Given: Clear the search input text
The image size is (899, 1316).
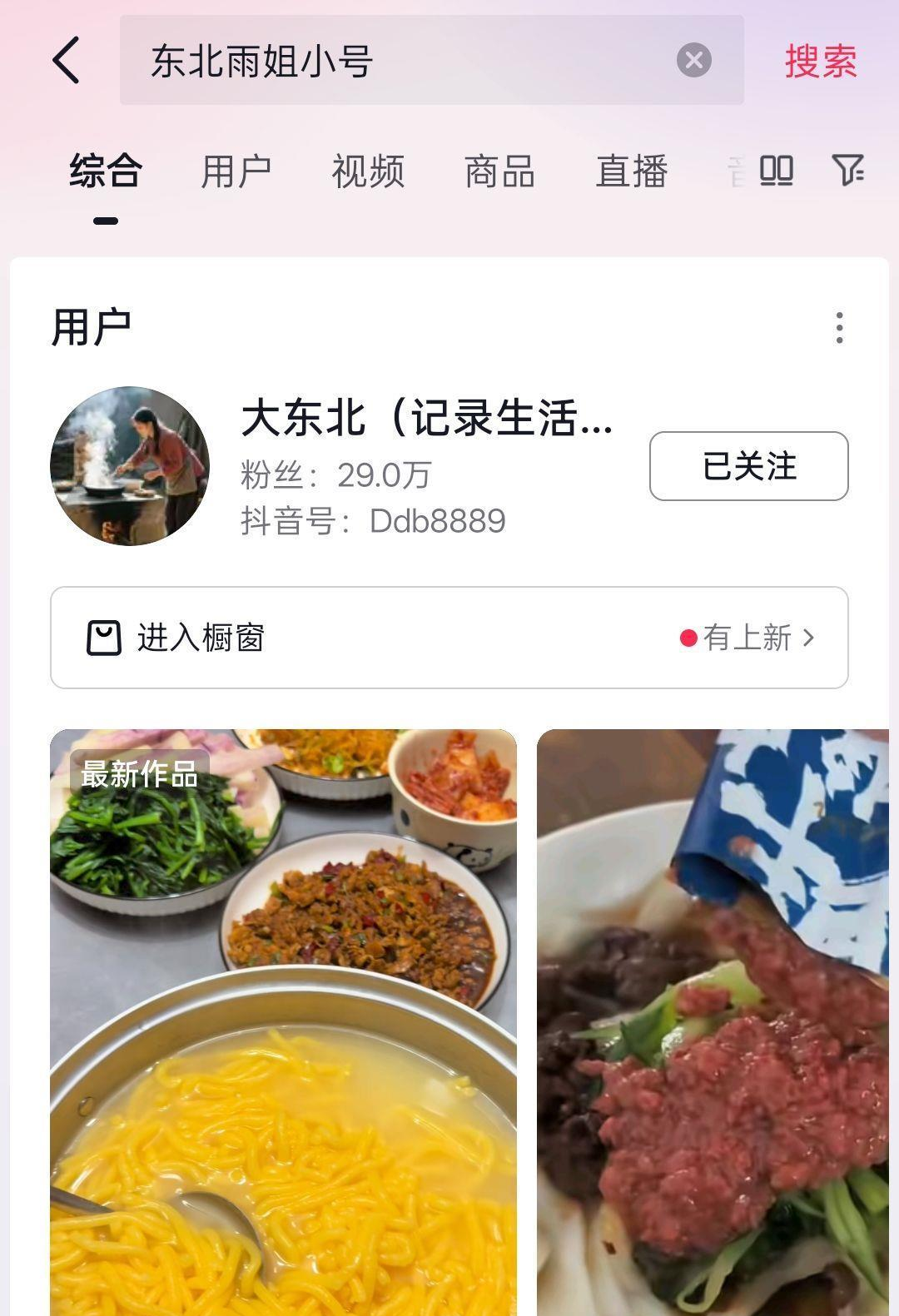Looking at the screenshot, I should click(693, 59).
